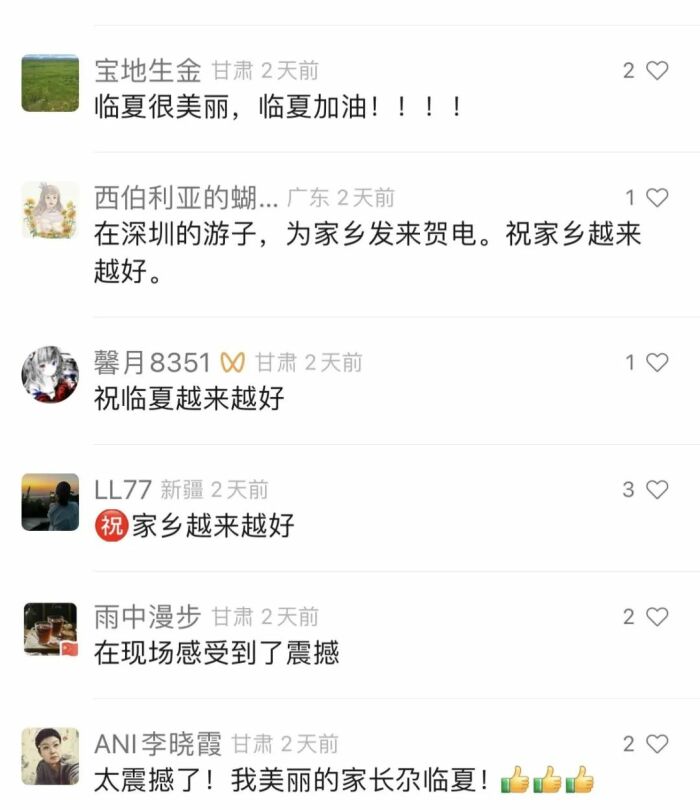
Task: Open LL77's avatar
Action: [x=50, y=502]
